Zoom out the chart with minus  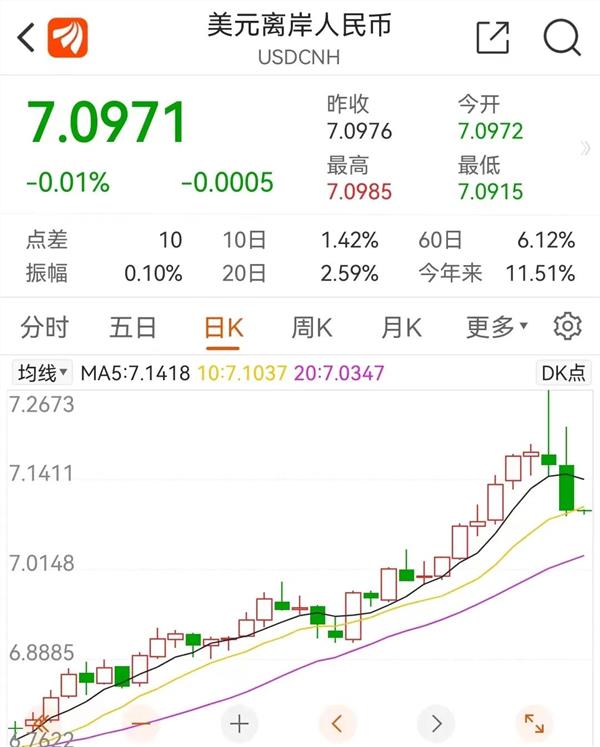pos(139,722)
